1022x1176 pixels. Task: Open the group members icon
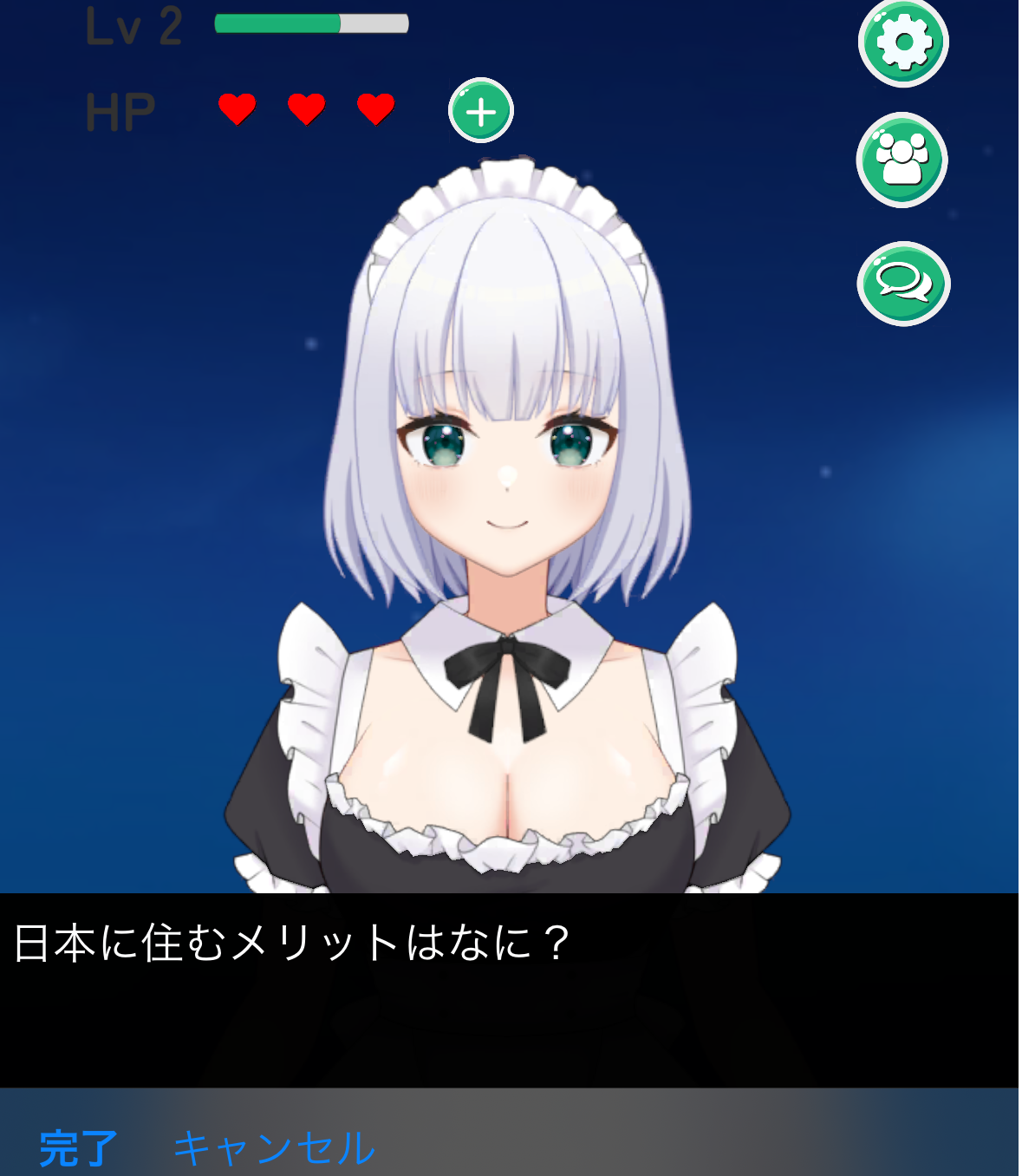(902, 160)
